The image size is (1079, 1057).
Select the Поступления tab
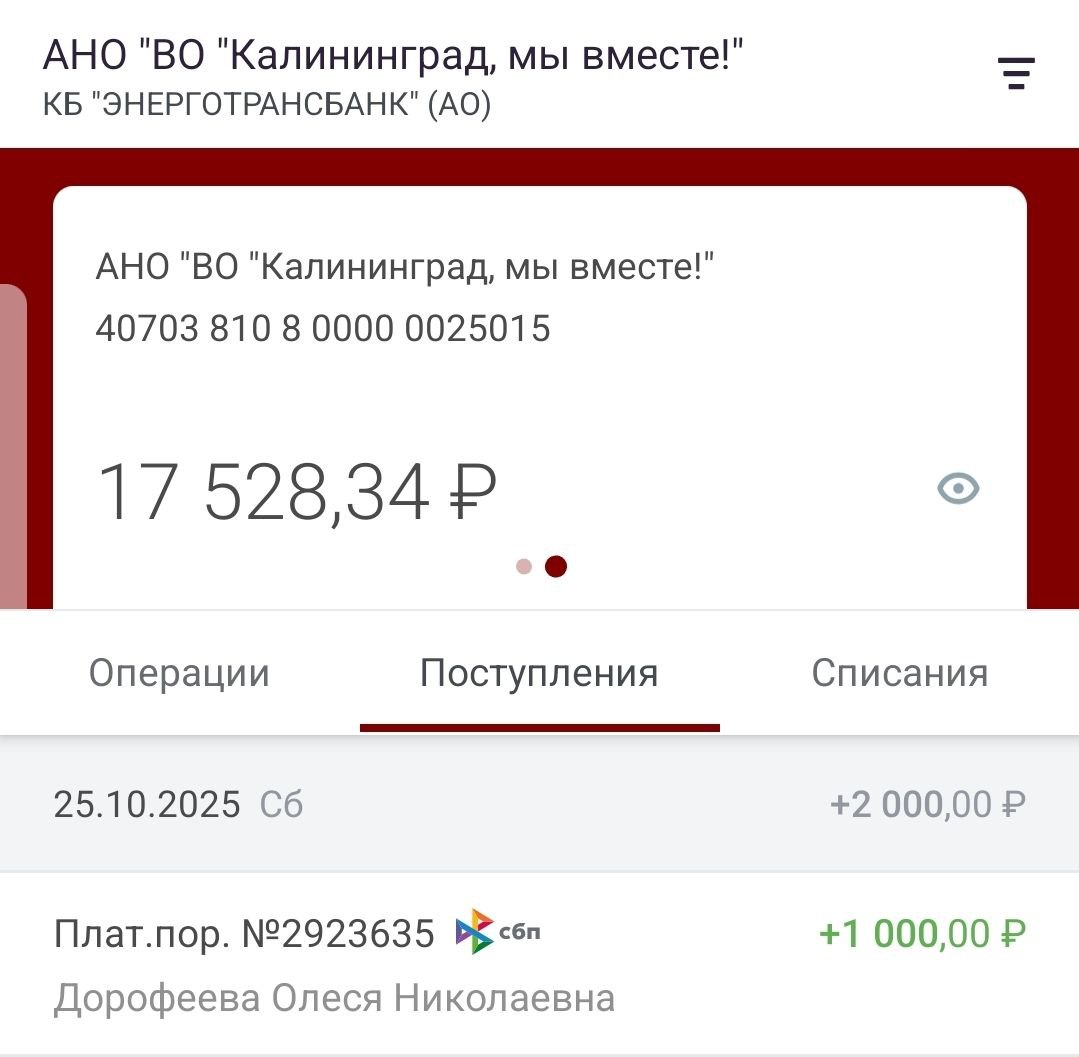[539, 673]
